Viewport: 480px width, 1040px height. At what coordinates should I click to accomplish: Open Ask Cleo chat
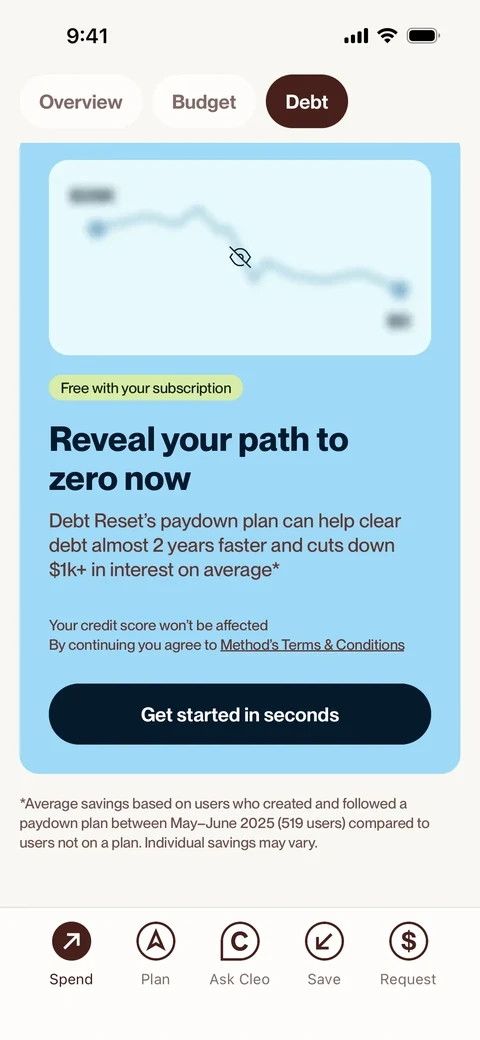240,954
